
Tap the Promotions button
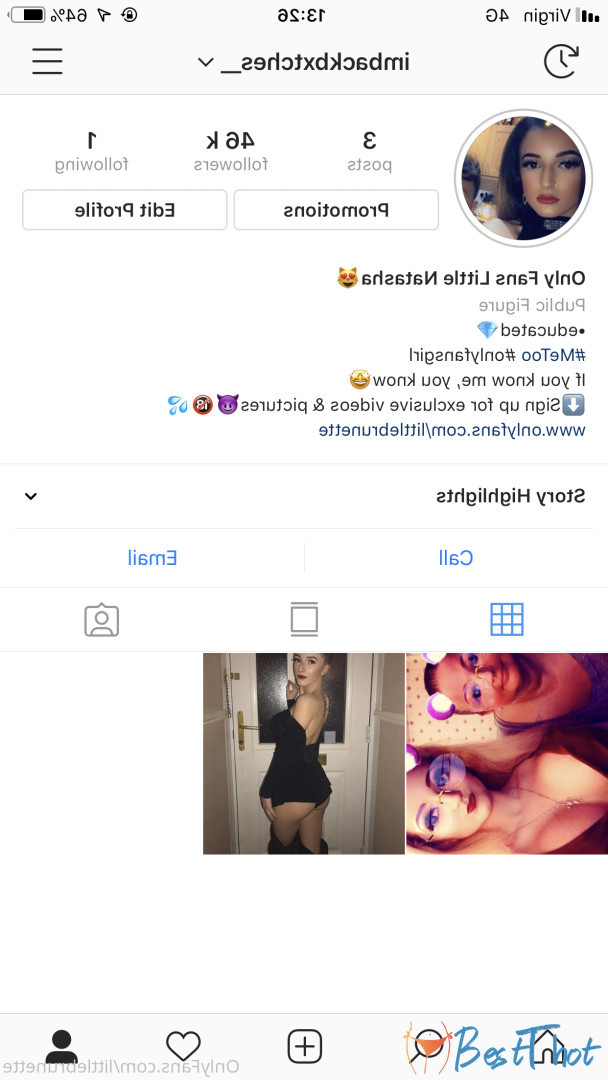click(336, 210)
